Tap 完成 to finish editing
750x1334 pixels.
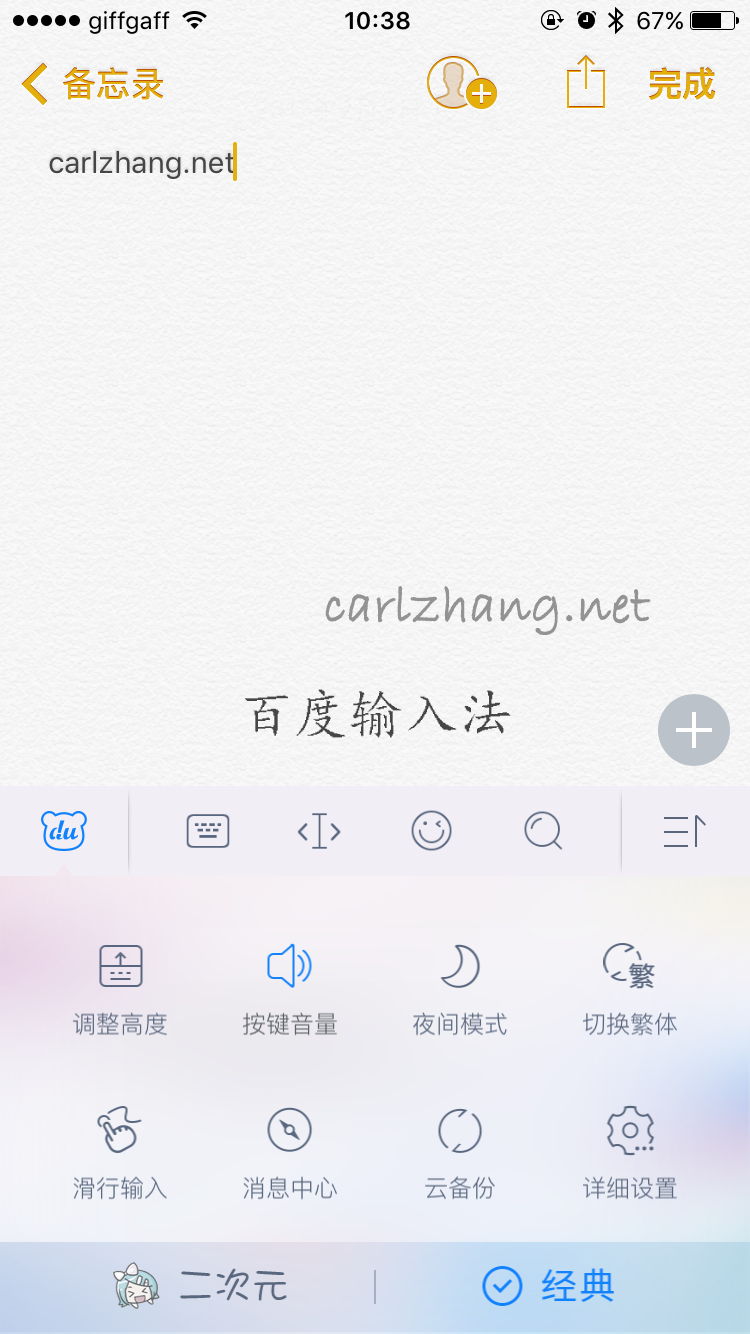pyautogui.click(x=681, y=84)
